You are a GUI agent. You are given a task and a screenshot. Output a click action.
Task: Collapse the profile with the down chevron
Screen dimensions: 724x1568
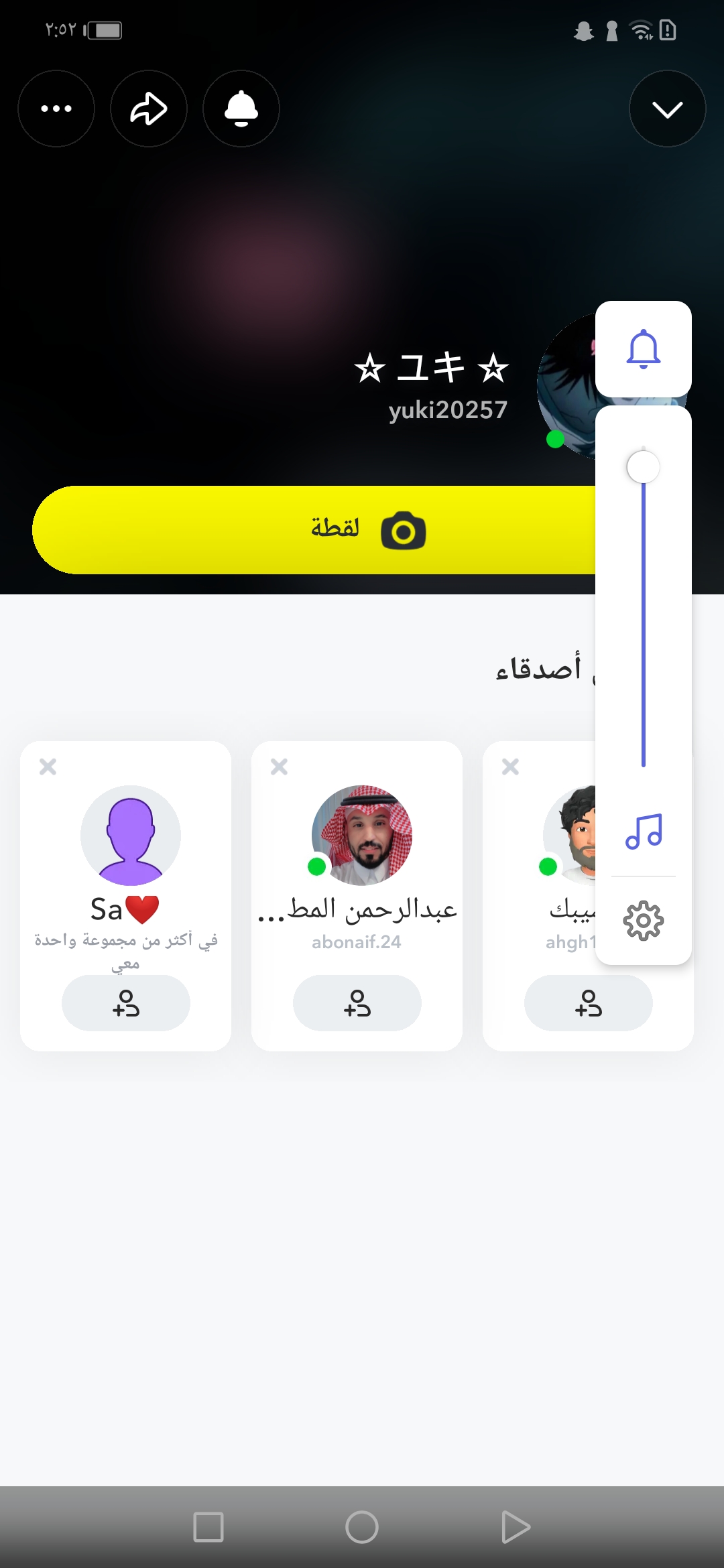point(667,109)
